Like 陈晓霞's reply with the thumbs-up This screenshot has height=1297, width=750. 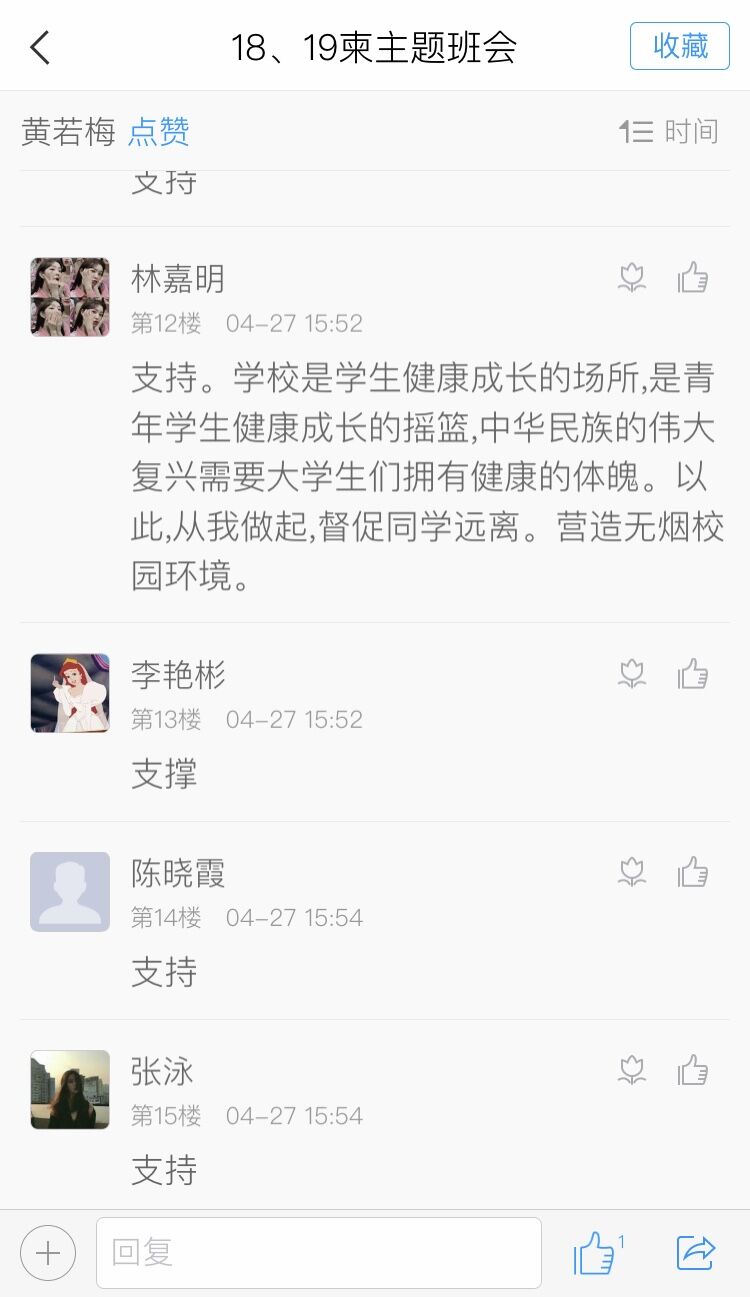click(x=692, y=872)
